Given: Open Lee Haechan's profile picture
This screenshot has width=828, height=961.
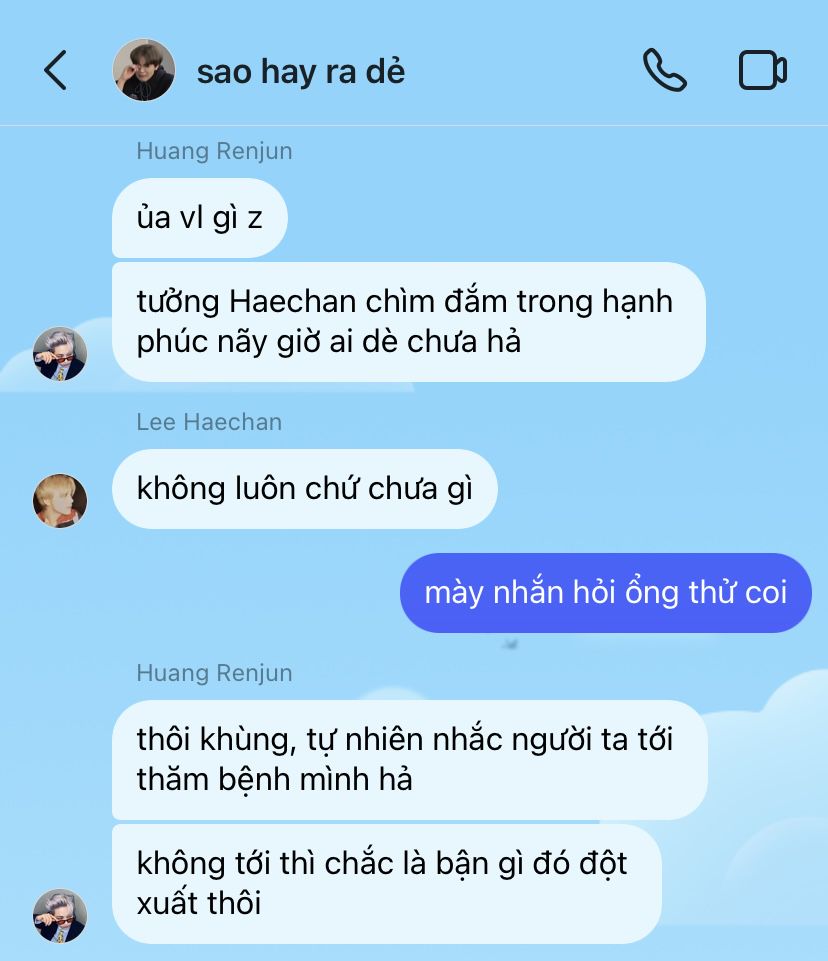Looking at the screenshot, I should point(60,500).
